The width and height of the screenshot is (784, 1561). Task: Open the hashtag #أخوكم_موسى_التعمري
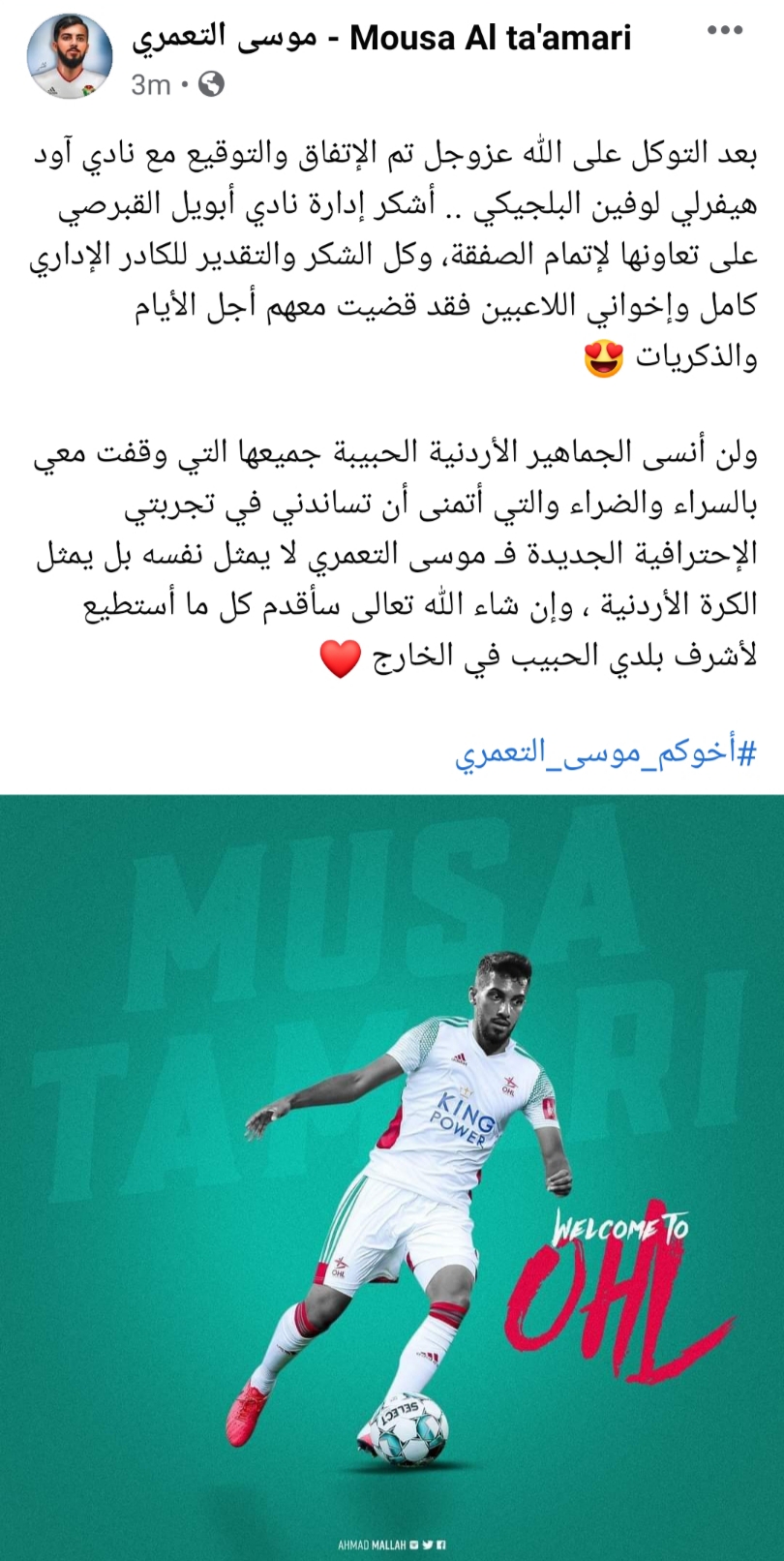(605, 752)
